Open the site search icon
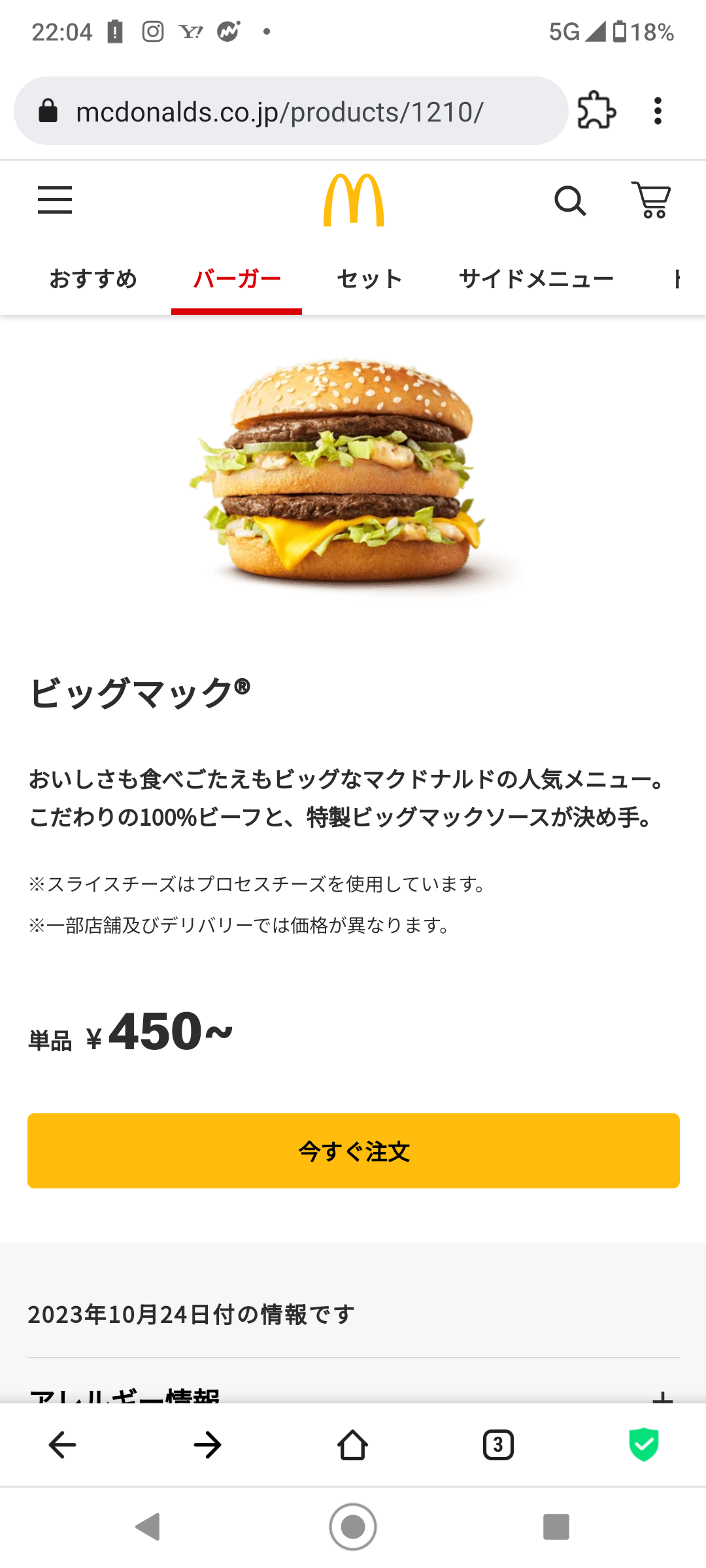This screenshot has width=706, height=1568. click(570, 201)
